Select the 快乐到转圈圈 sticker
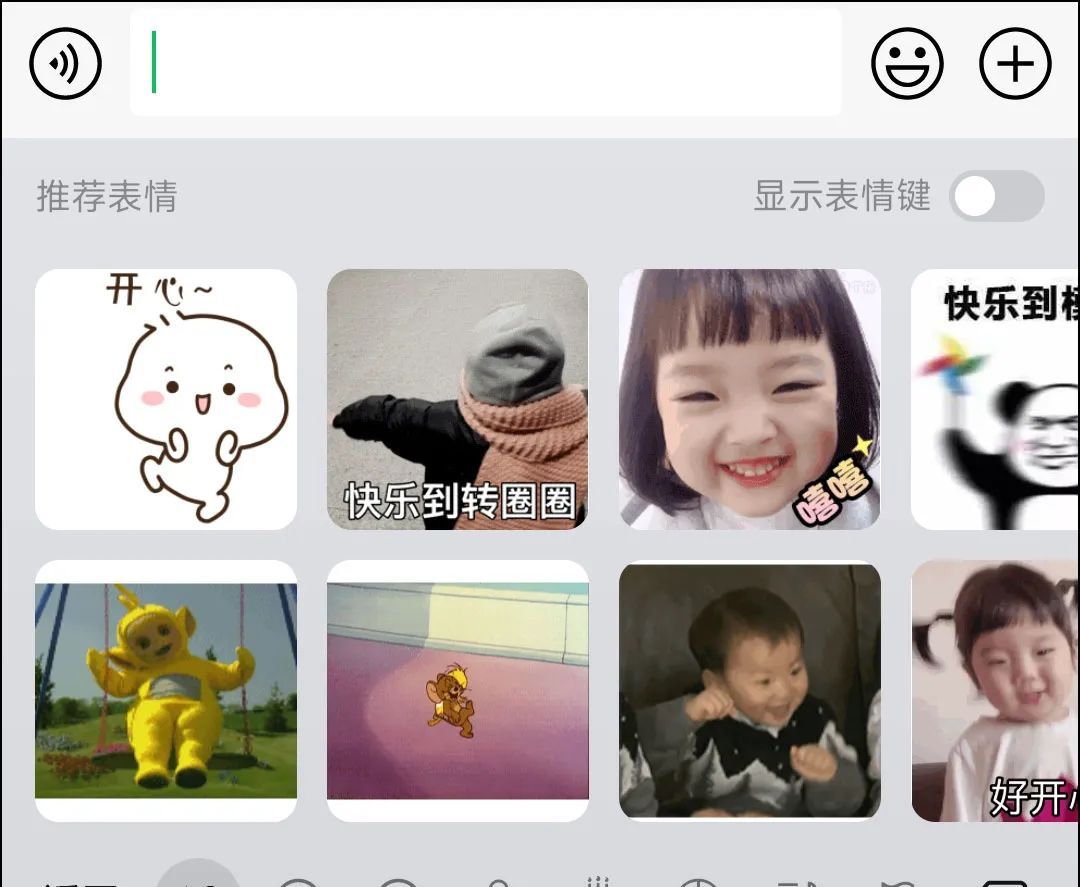Screen dimensions: 1080x887 [458, 399]
